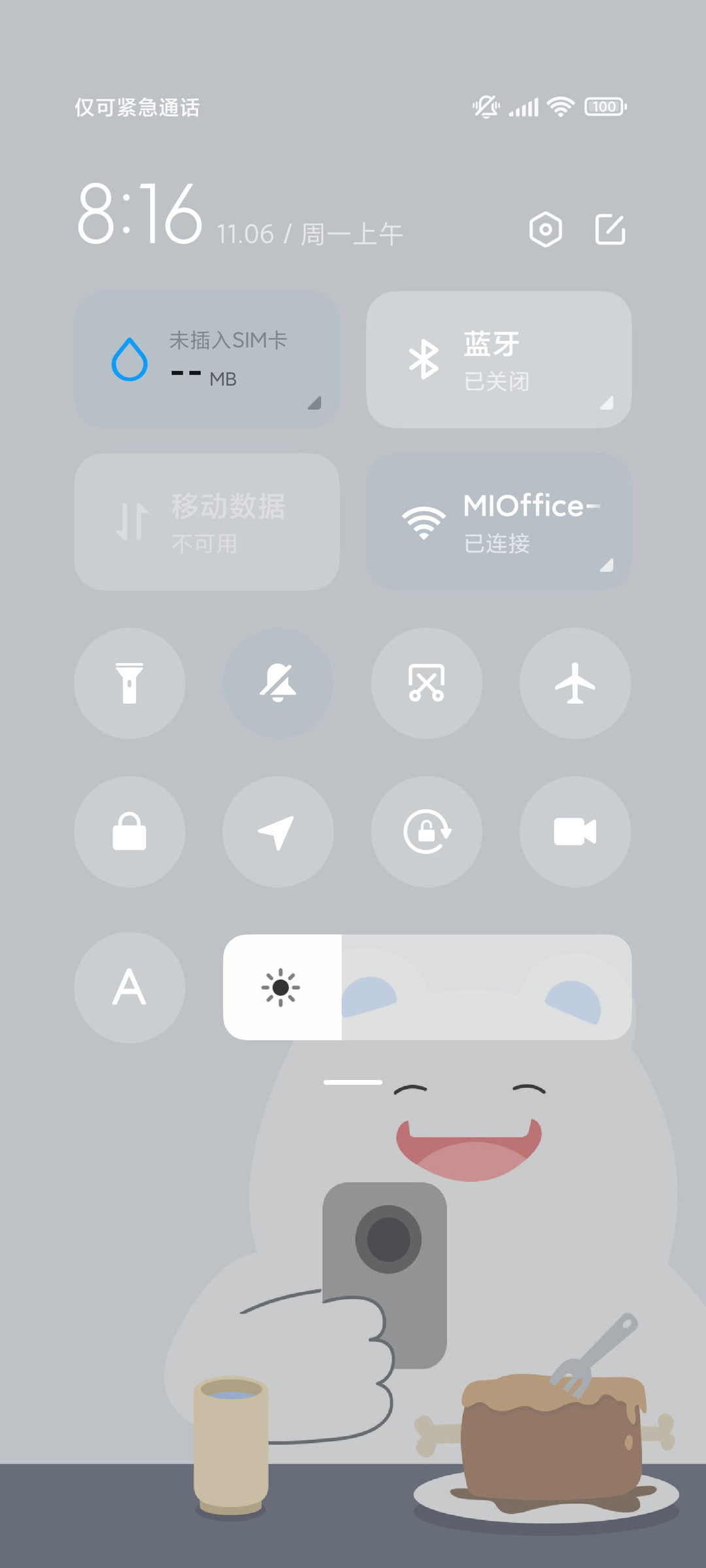Turn on the flashlight

pyautogui.click(x=129, y=683)
